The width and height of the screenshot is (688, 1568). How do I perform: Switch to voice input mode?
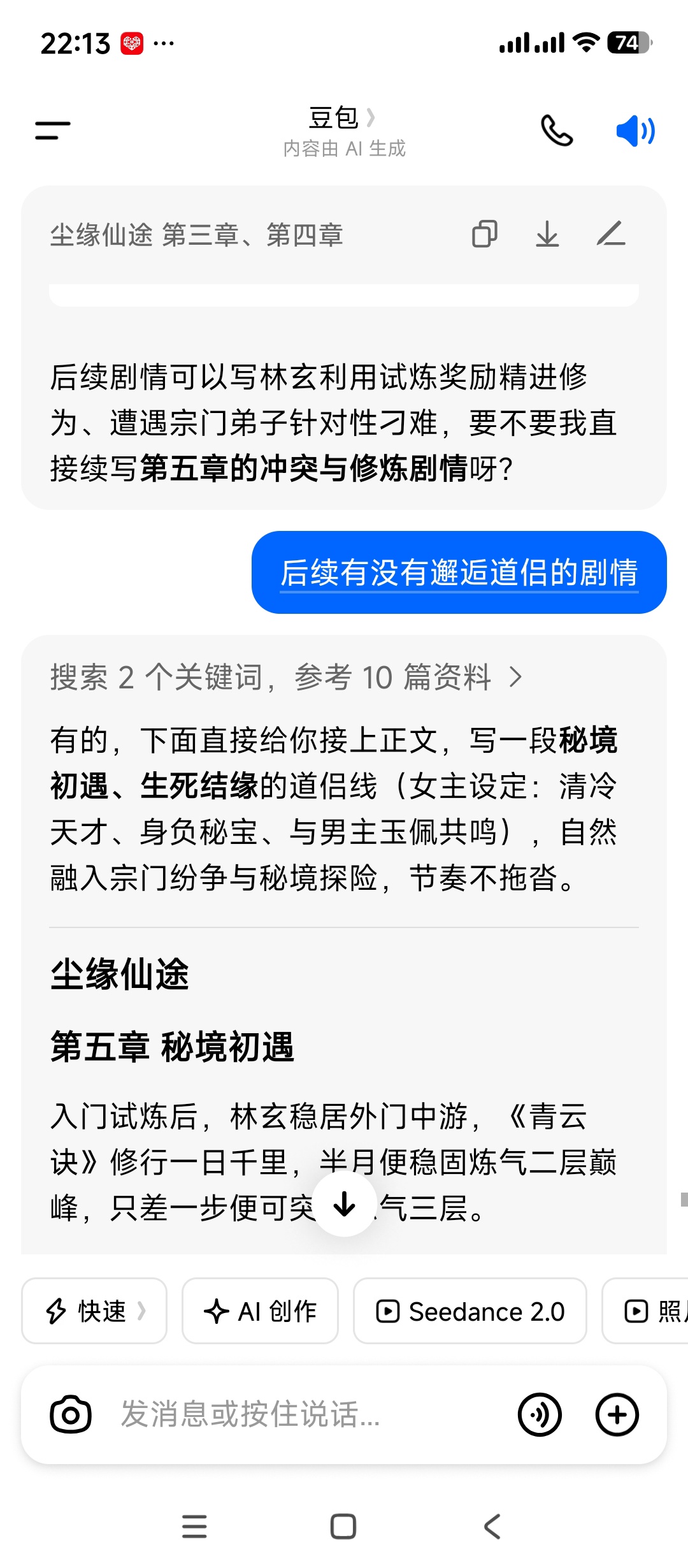(540, 1414)
